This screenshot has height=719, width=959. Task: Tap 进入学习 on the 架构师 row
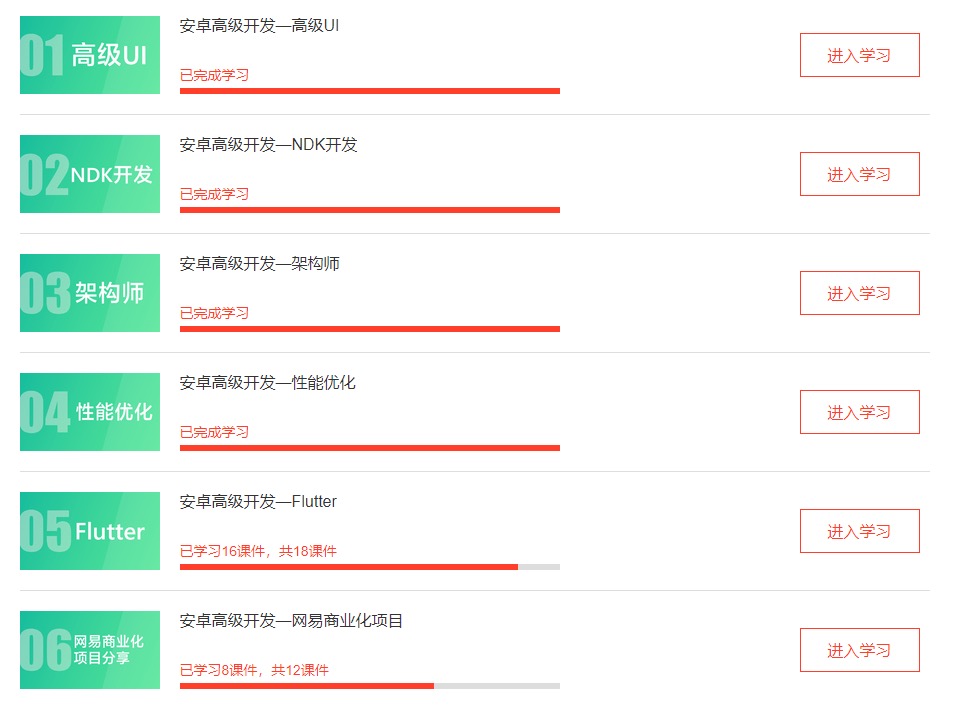tap(859, 293)
